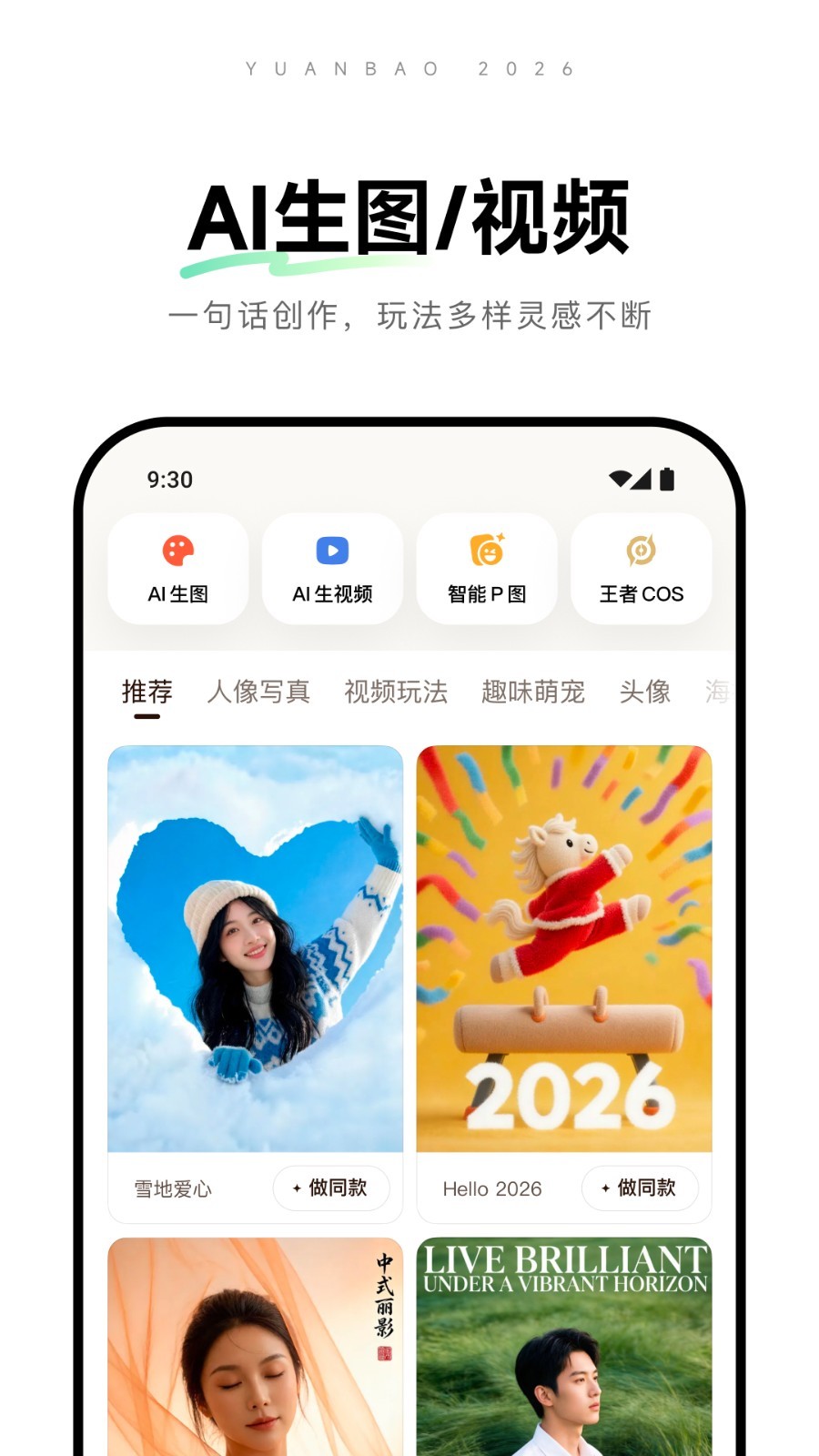The width and height of the screenshot is (819, 1456).
Task: Click 做同款 on the 雪地爱心 card
Action: [x=331, y=1188]
